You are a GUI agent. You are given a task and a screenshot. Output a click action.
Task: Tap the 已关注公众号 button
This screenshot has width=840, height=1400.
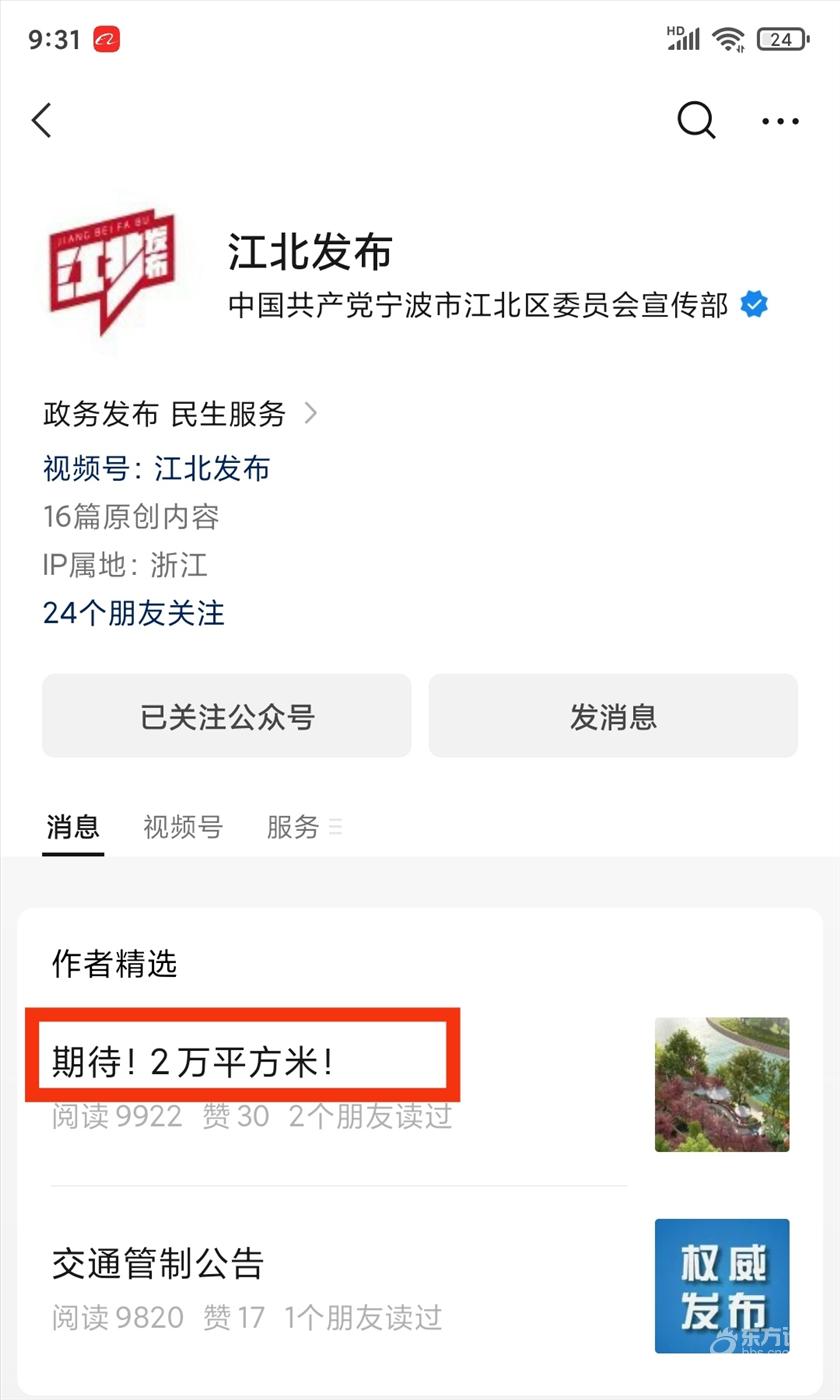point(227,716)
